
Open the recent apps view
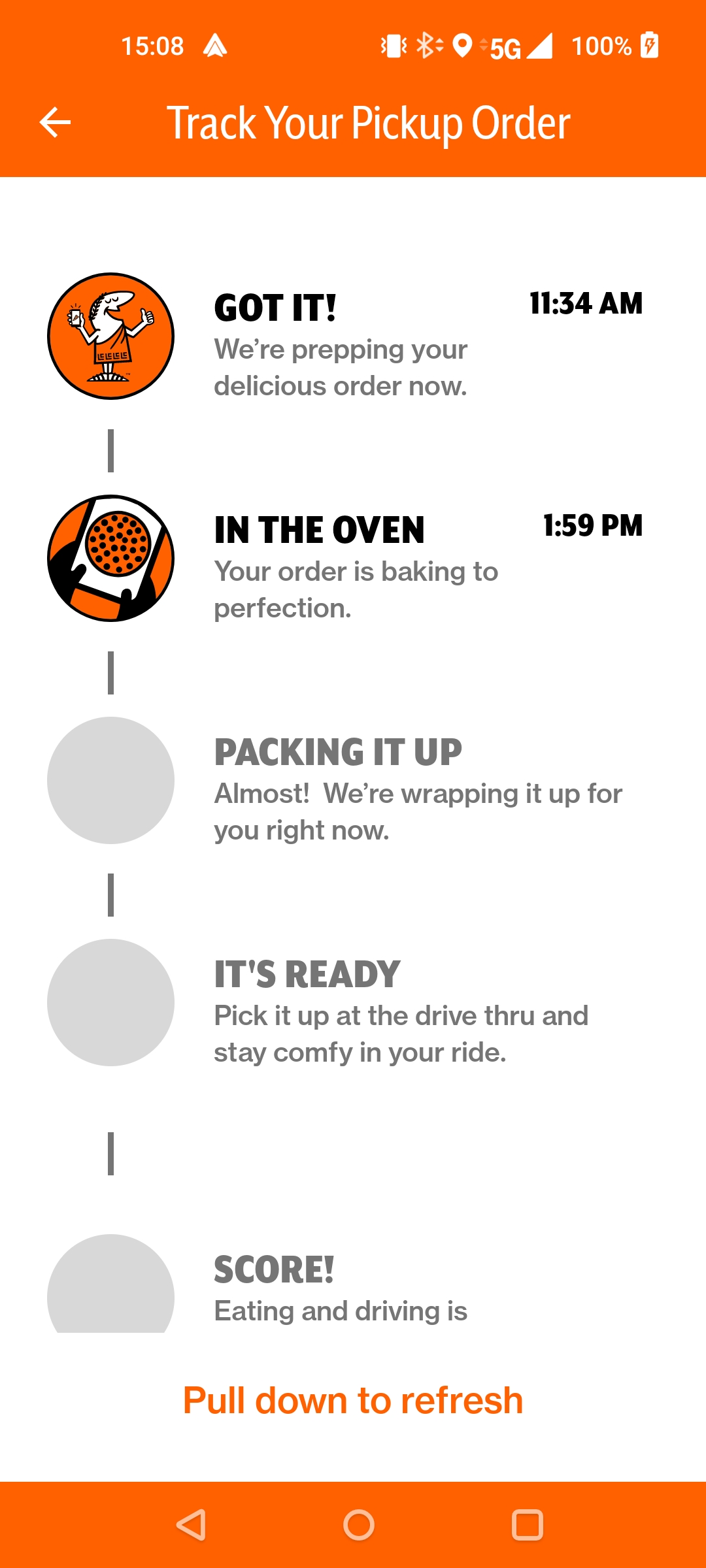(x=527, y=1525)
